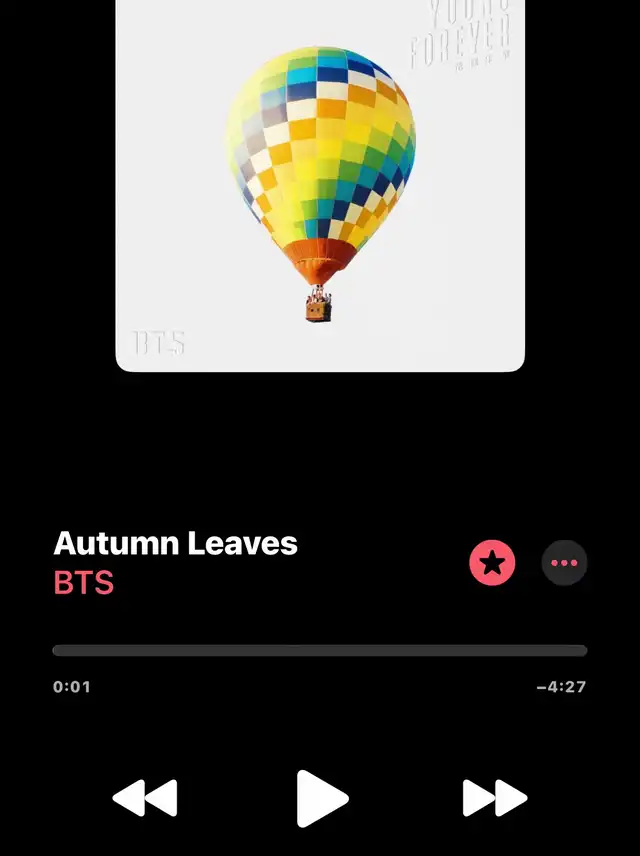The width and height of the screenshot is (640, 856).
Task: Favorite Autumn Leaves with the star icon
Action: pos(492,564)
